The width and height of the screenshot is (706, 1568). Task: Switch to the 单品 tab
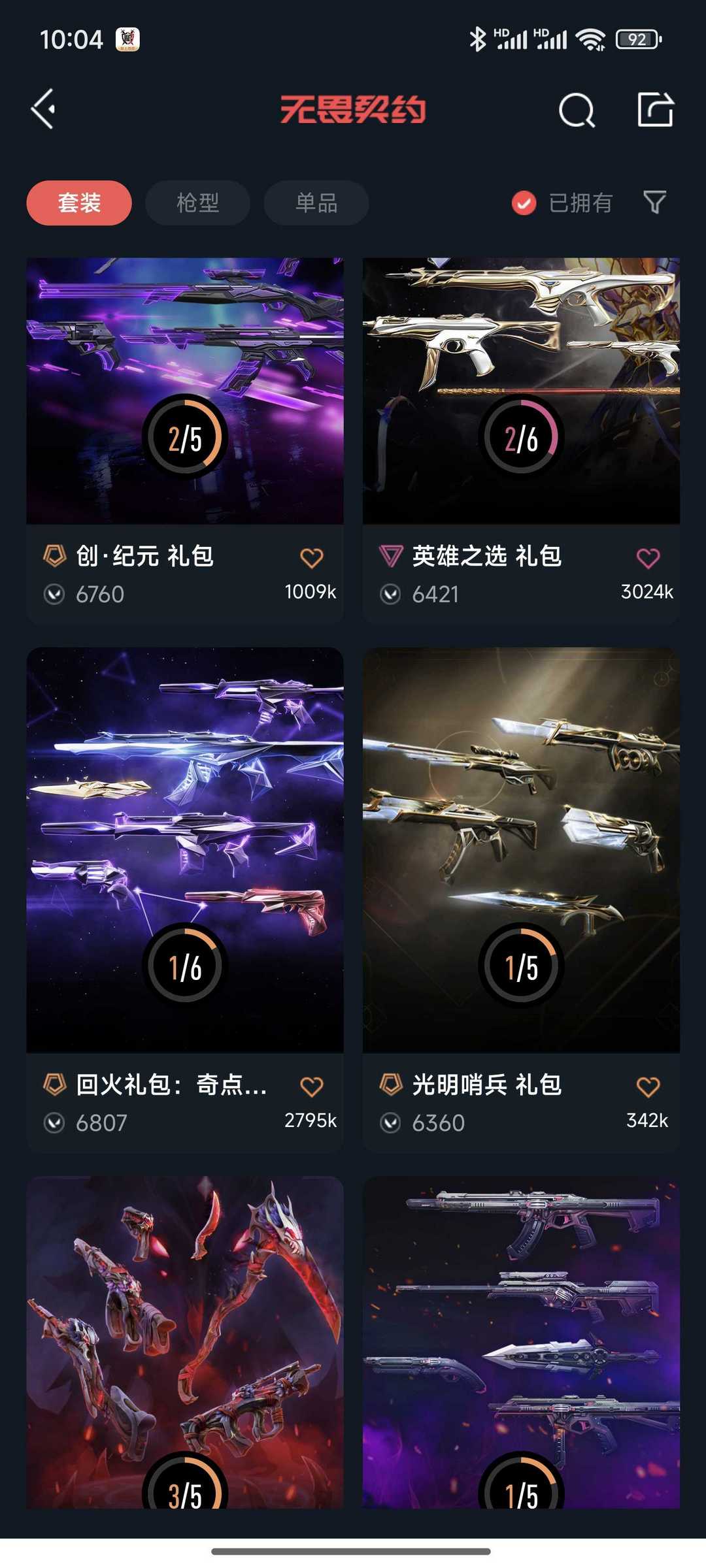click(316, 203)
